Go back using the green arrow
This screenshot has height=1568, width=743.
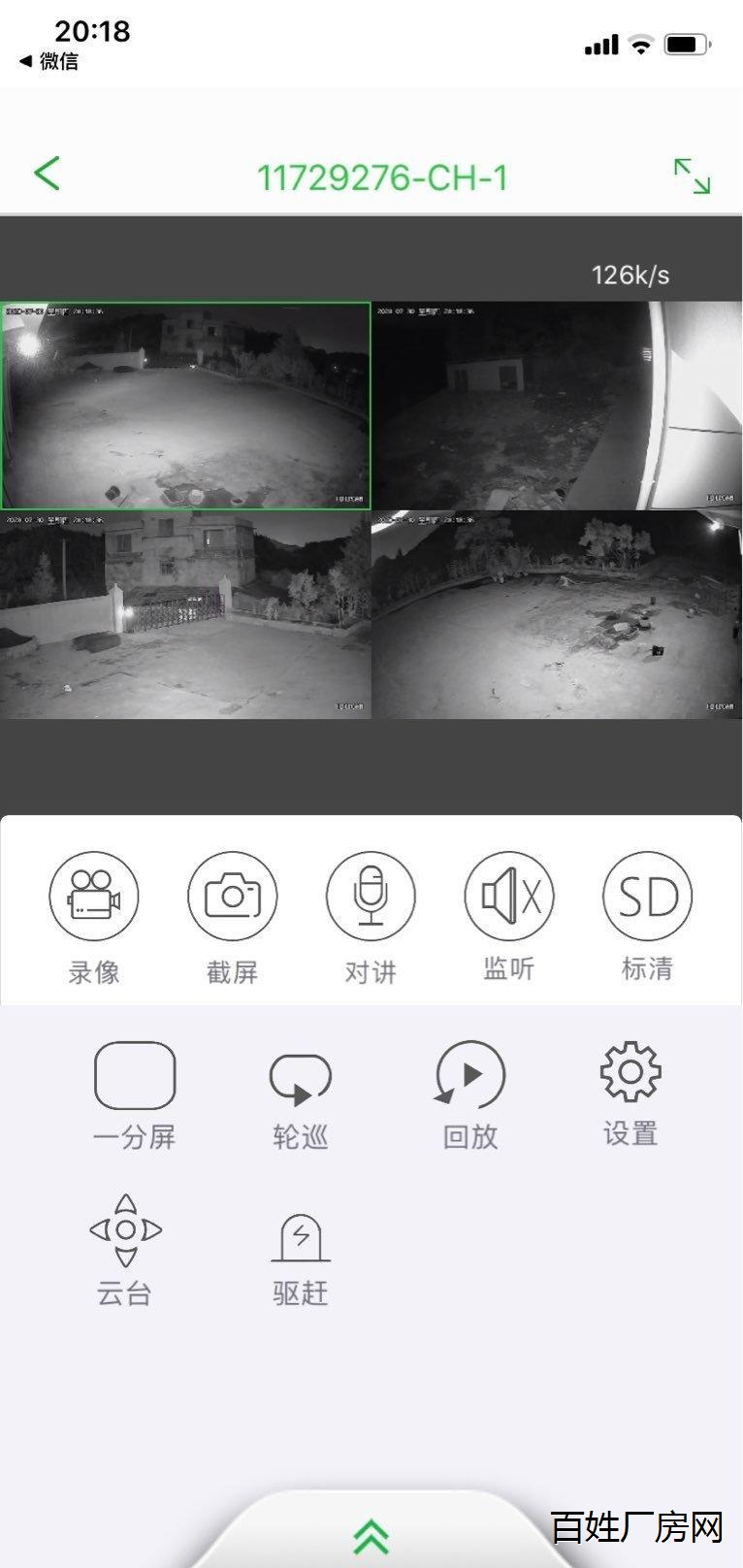pyautogui.click(x=47, y=174)
